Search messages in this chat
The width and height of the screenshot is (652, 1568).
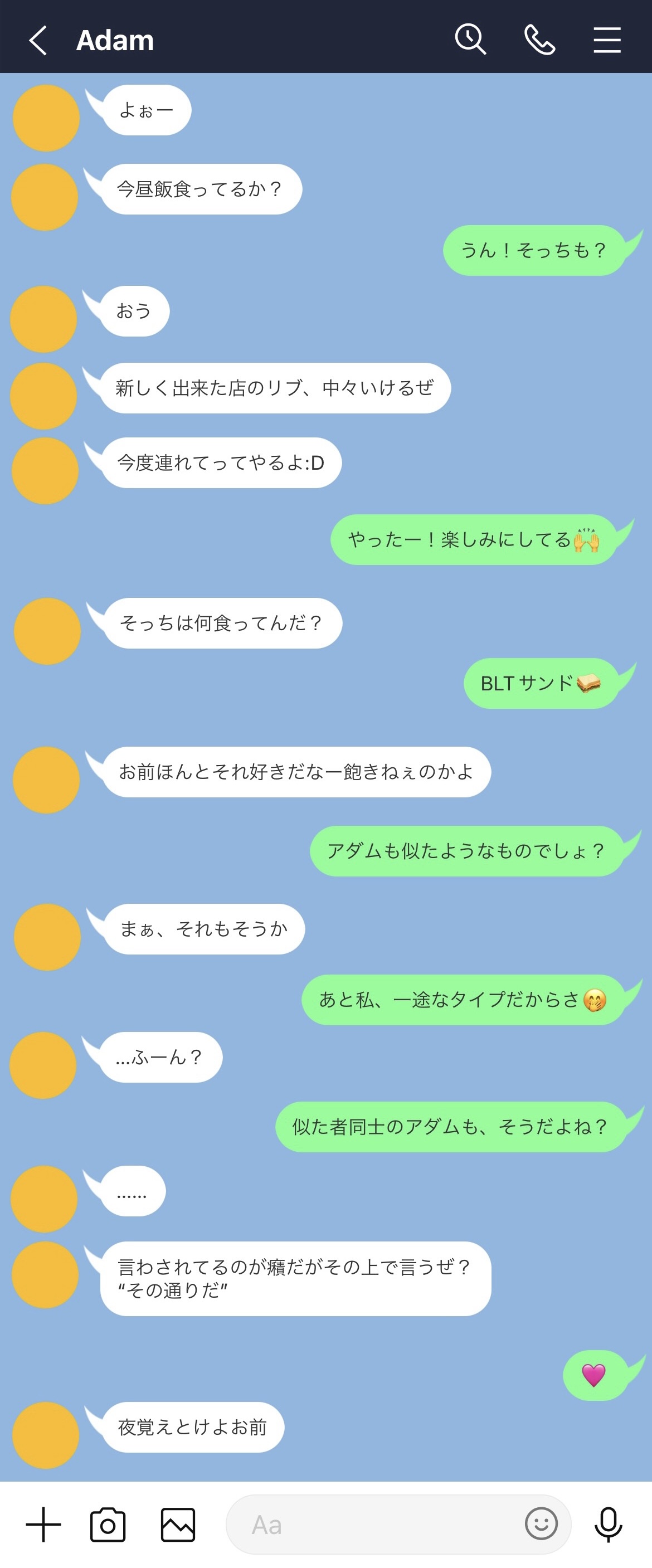coord(470,40)
